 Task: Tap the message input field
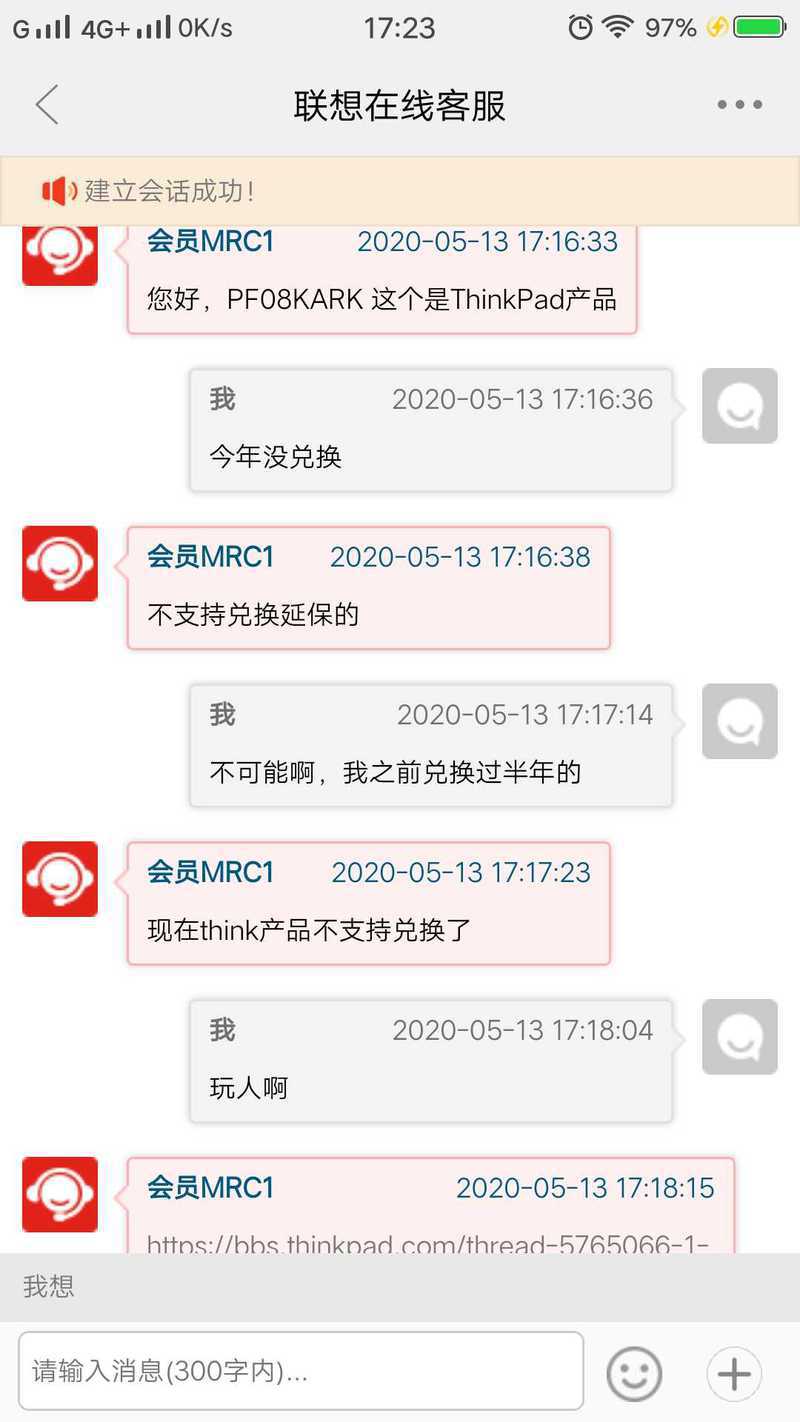301,1370
